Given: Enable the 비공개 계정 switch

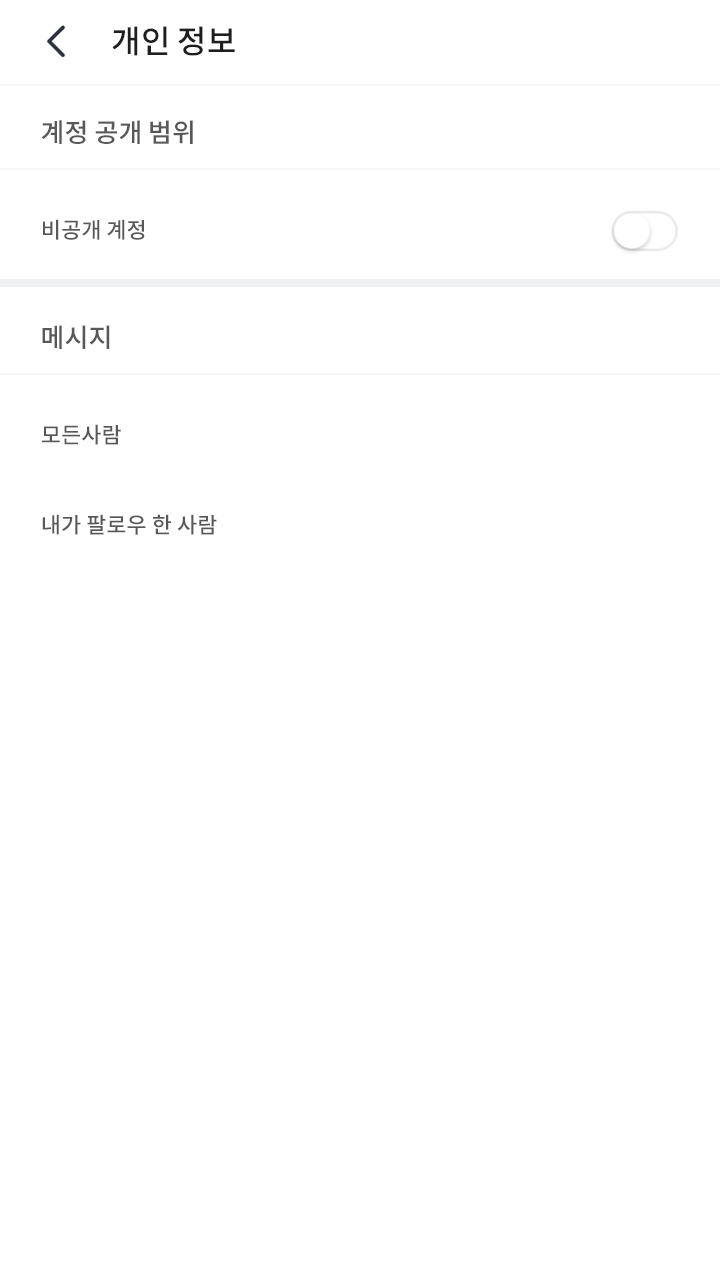Looking at the screenshot, I should [644, 231].
